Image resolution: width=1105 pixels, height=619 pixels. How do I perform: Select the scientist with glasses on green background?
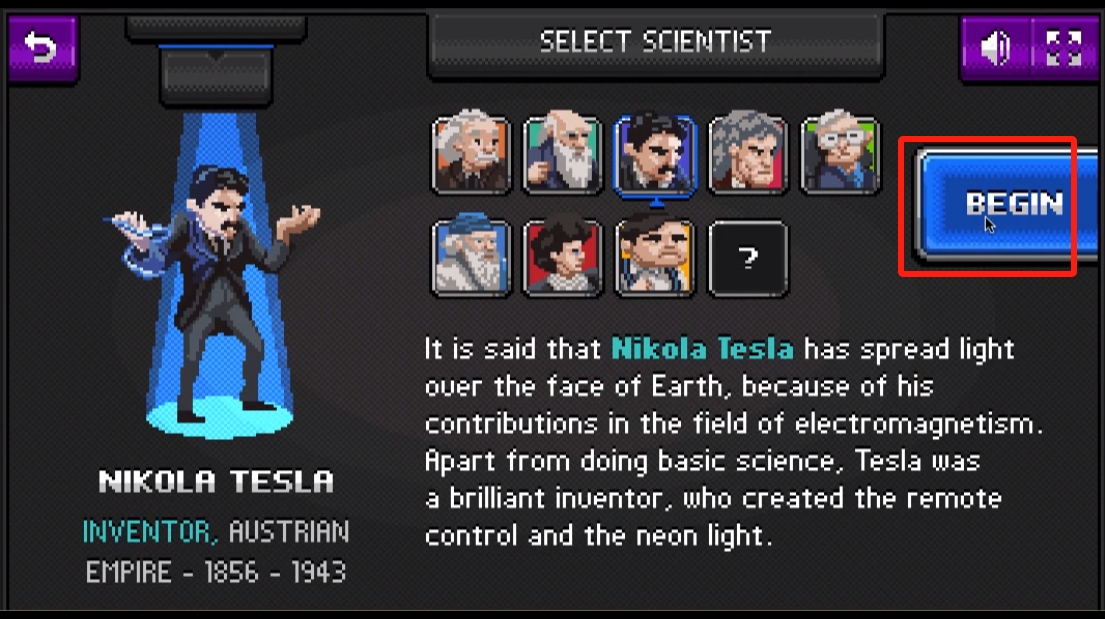pyautogui.click(x=840, y=155)
